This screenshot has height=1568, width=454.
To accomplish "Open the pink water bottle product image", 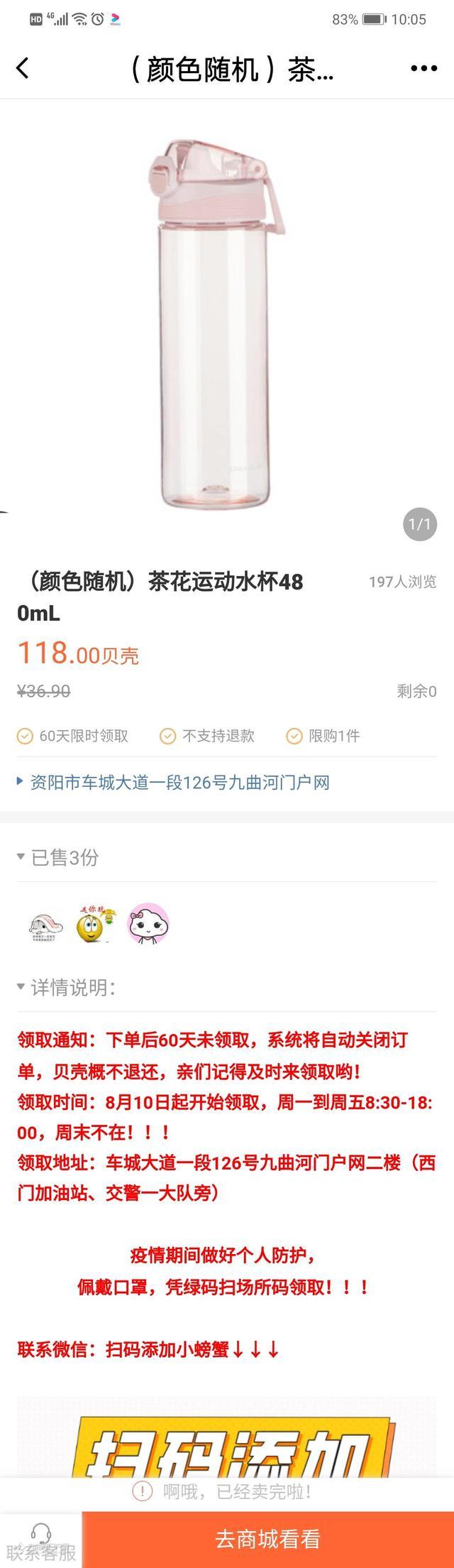I will click(217, 323).
